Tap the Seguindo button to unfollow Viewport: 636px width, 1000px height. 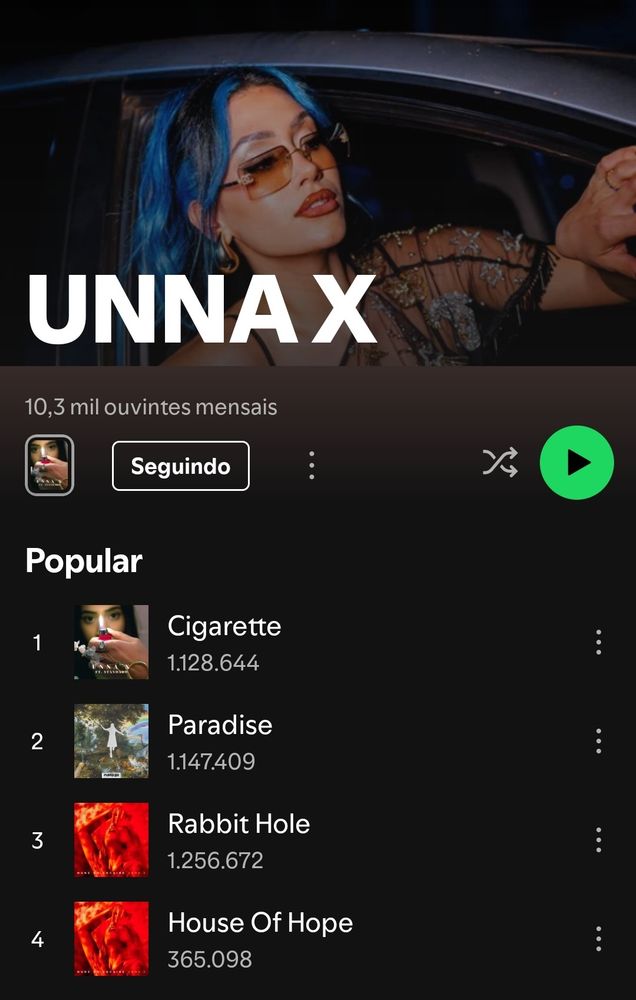coord(180,466)
